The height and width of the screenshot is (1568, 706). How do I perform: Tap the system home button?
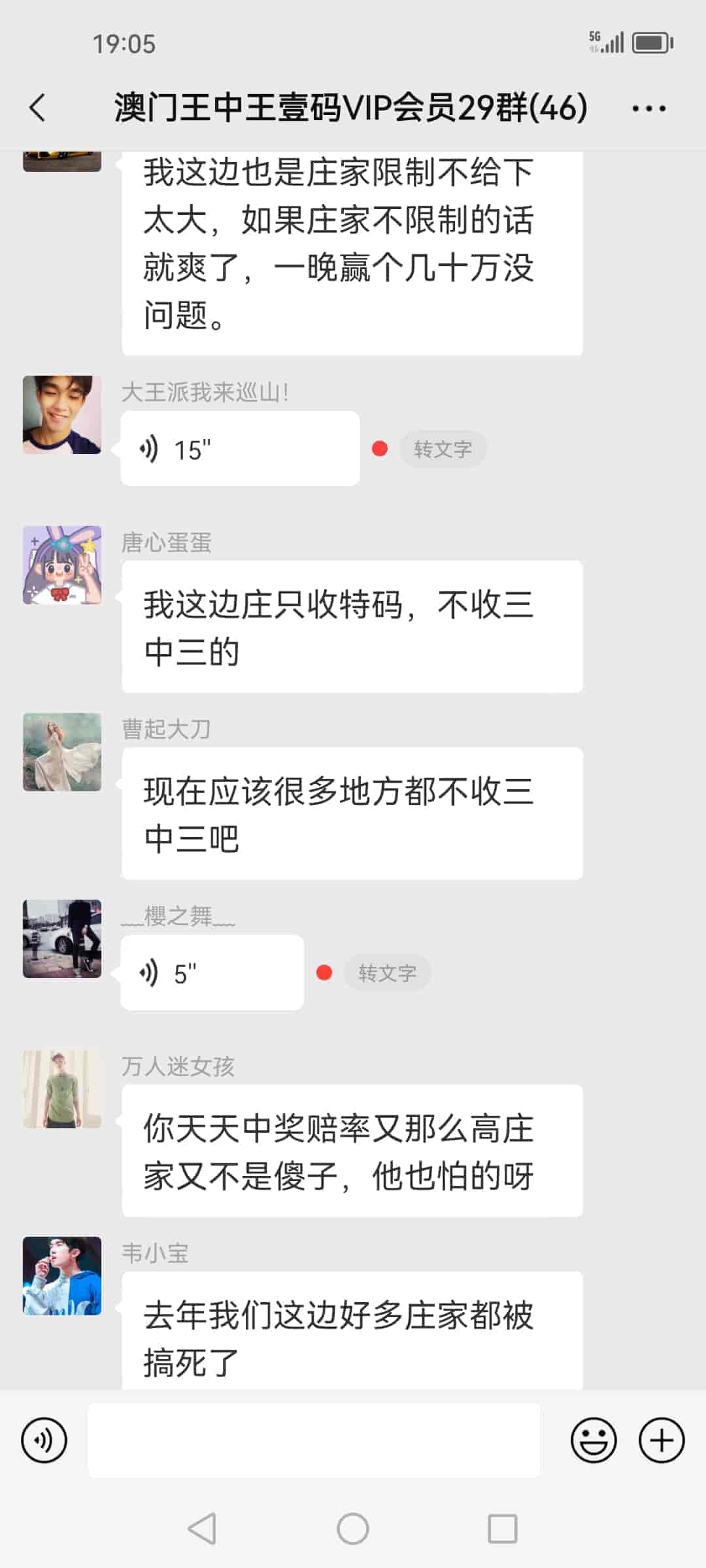353,1529
